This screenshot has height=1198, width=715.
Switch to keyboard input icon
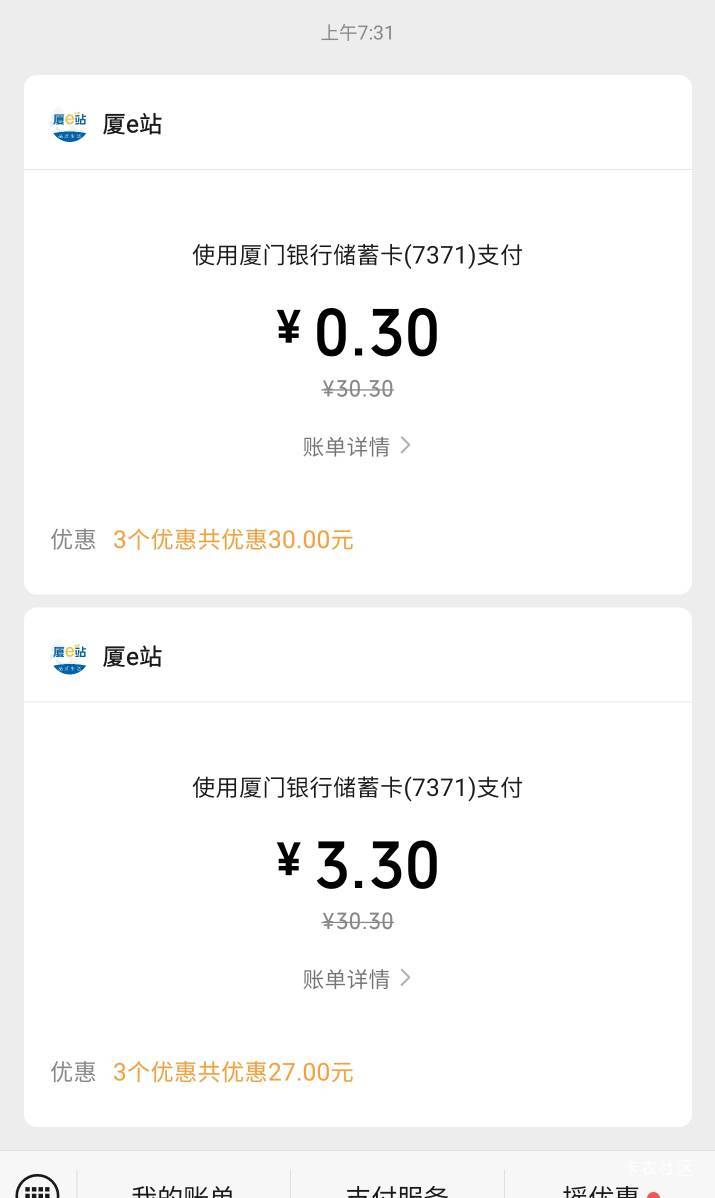tap(37, 1188)
